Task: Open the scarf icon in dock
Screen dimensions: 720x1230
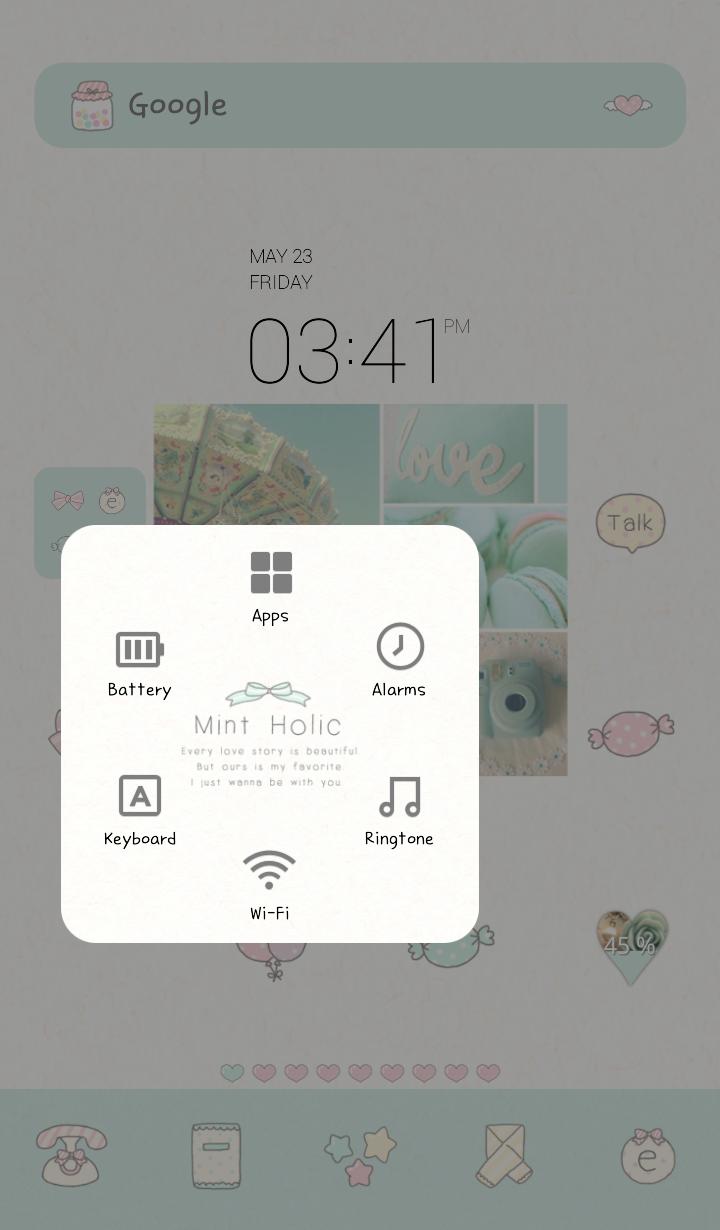Action: 503,1155
